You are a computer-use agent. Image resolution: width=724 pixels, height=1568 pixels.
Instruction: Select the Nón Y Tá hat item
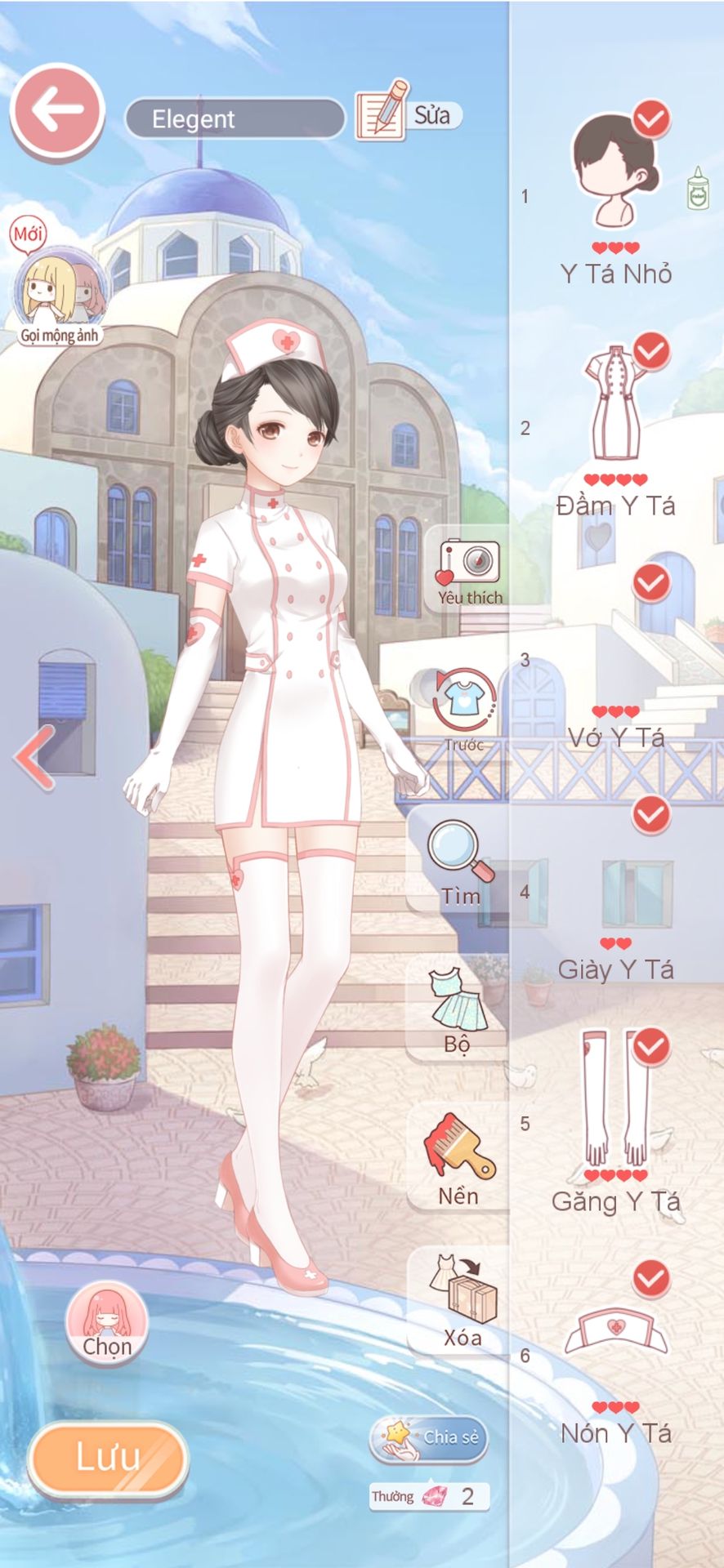[617, 1354]
